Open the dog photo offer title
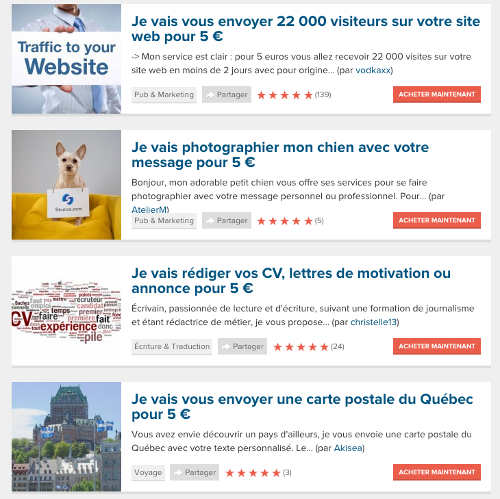The width and height of the screenshot is (500, 499). point(280,155)
